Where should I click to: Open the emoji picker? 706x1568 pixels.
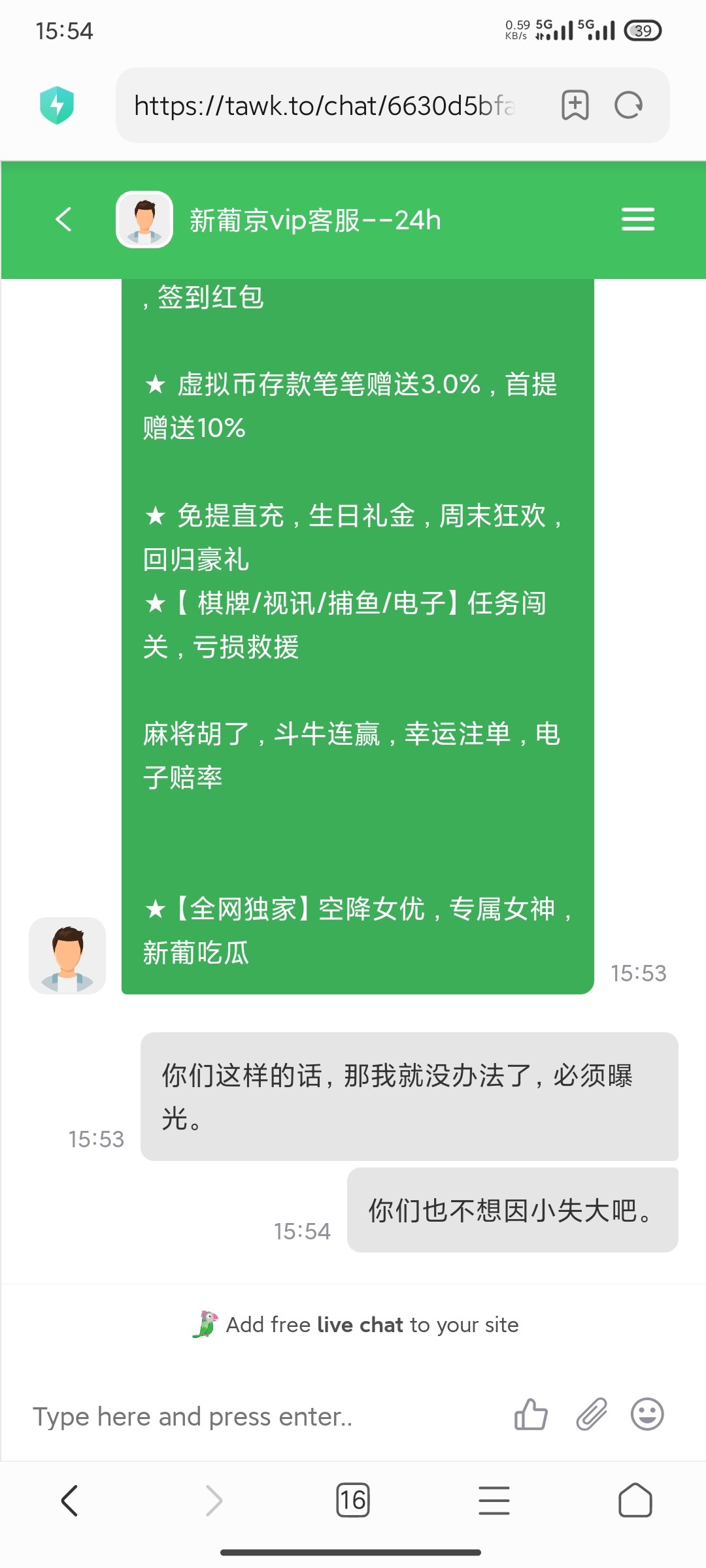click(x=647, y=1415)
